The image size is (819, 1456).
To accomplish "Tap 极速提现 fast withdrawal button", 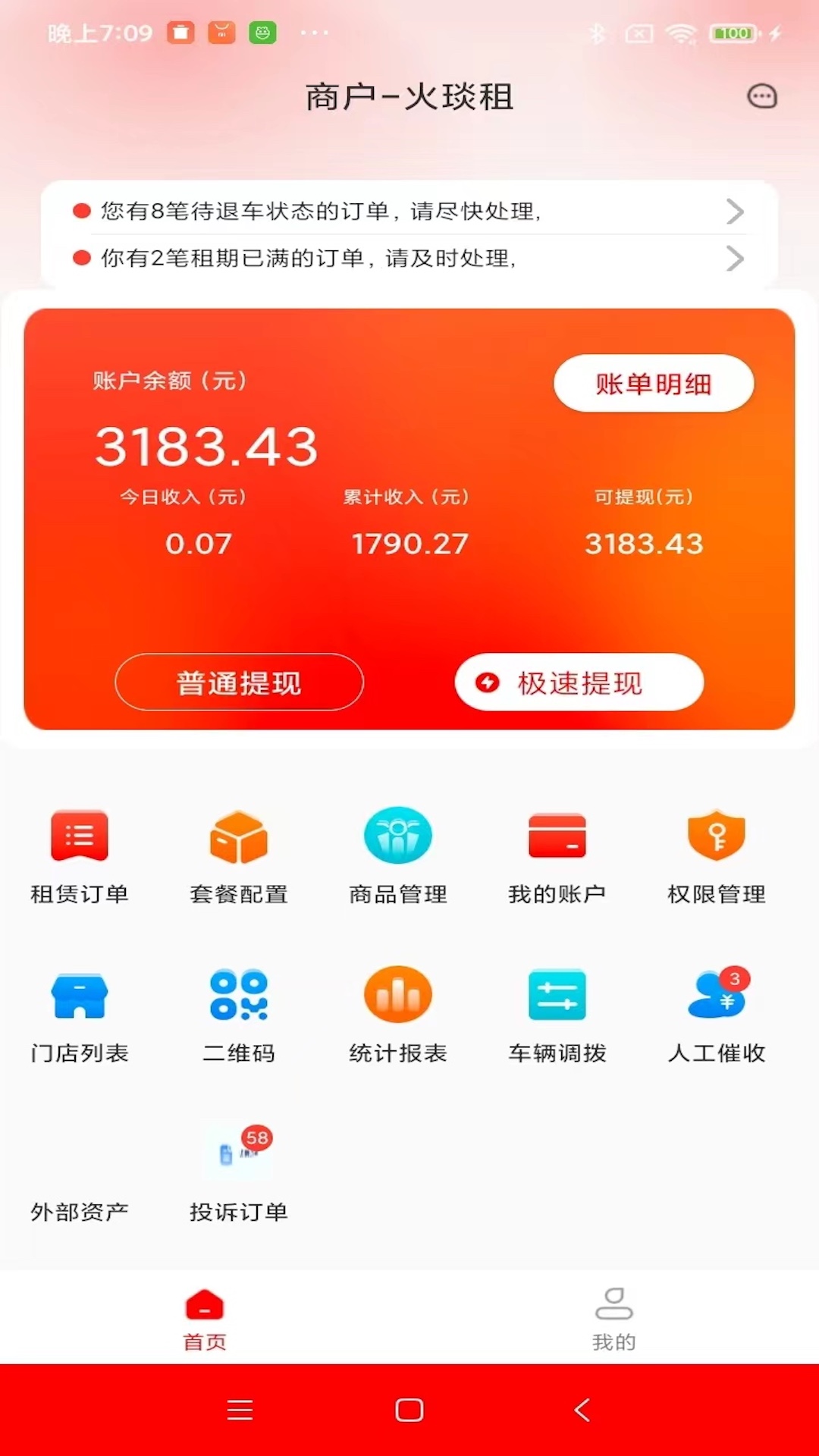I will pos(579,682).
